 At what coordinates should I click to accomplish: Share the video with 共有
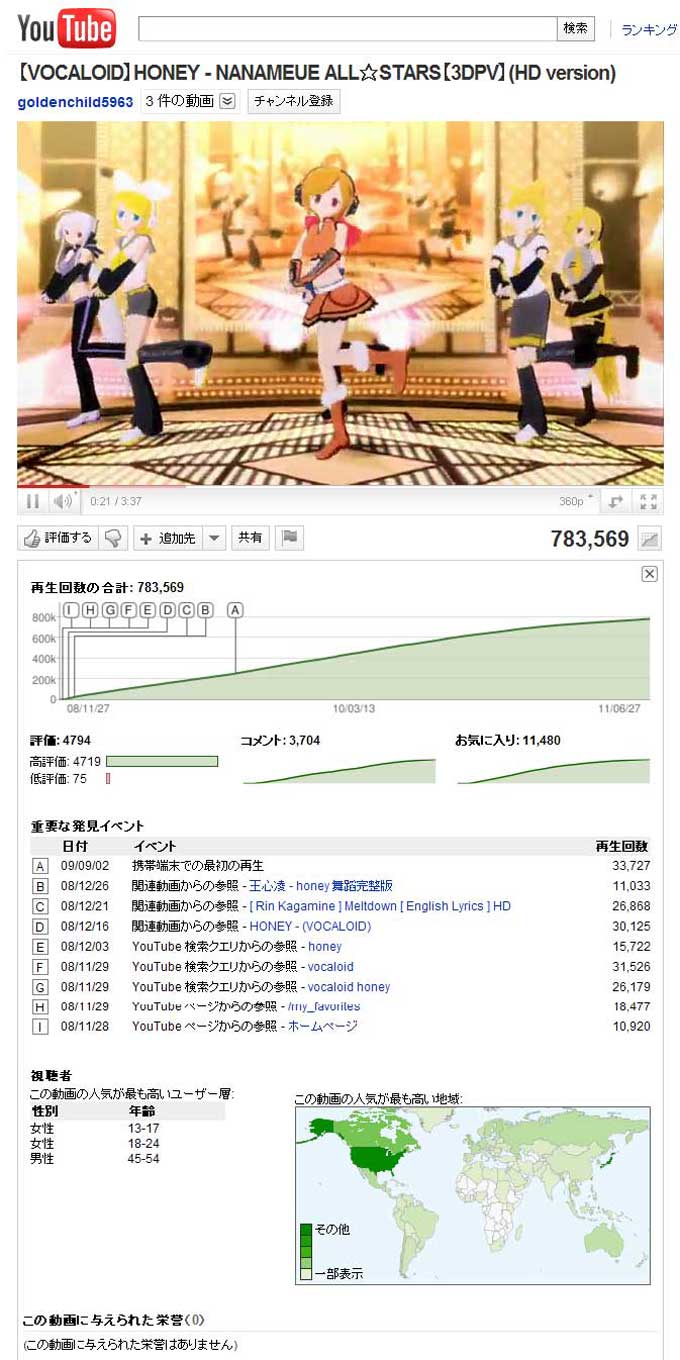pos(250,538)
